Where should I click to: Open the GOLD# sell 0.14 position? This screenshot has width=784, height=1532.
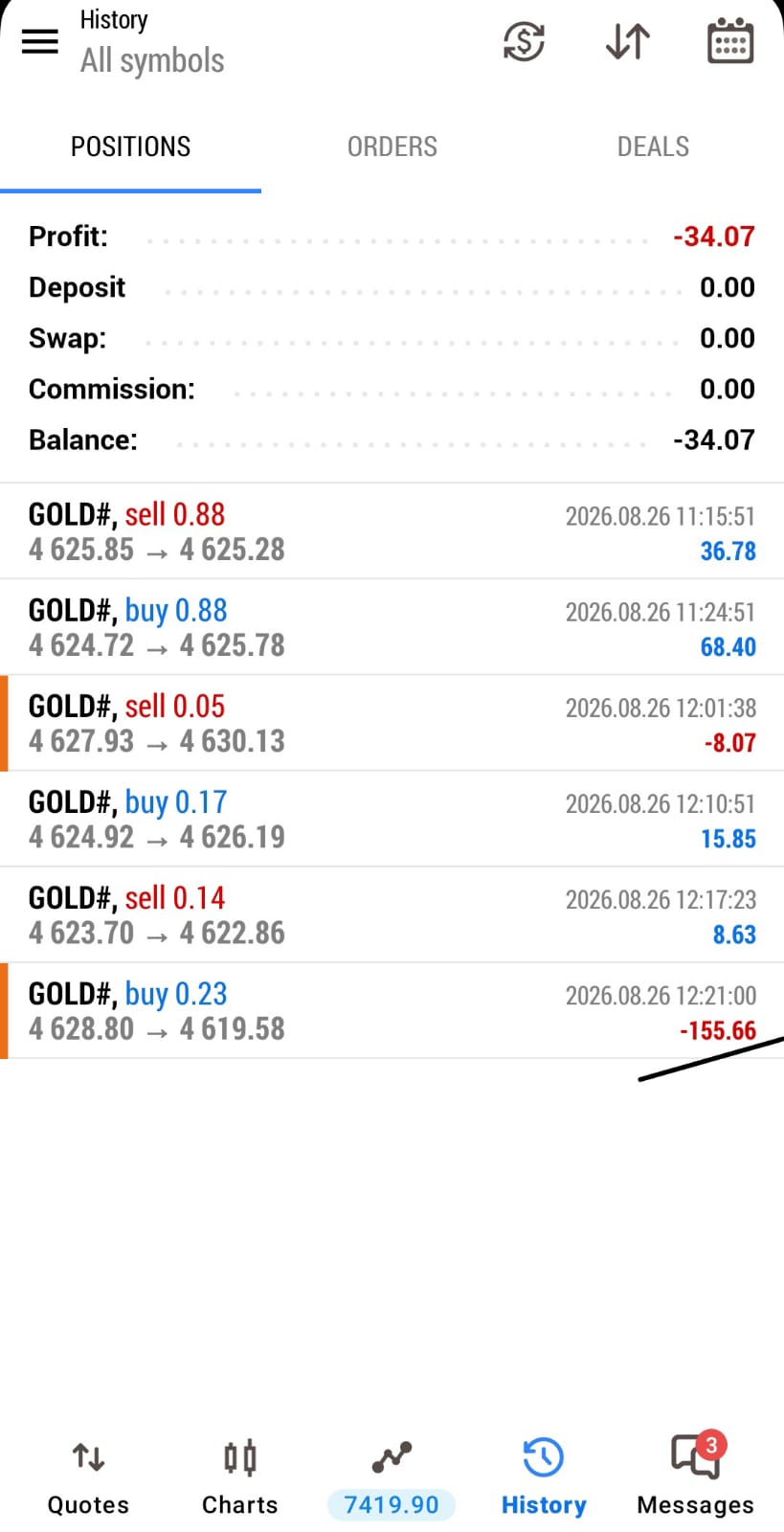(x=392, y=914)
